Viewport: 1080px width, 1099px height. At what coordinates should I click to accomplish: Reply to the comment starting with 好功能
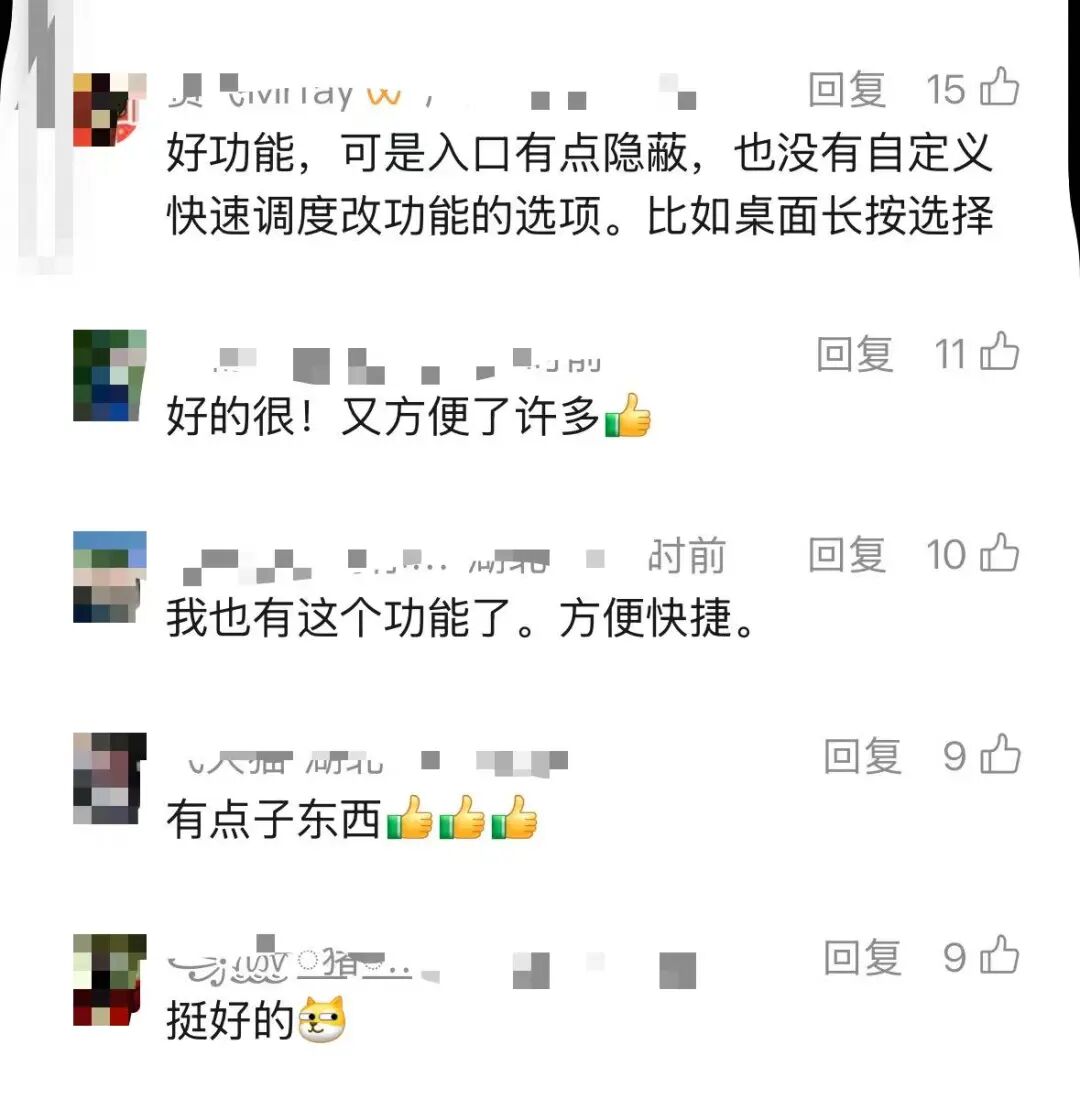[847, 90]
